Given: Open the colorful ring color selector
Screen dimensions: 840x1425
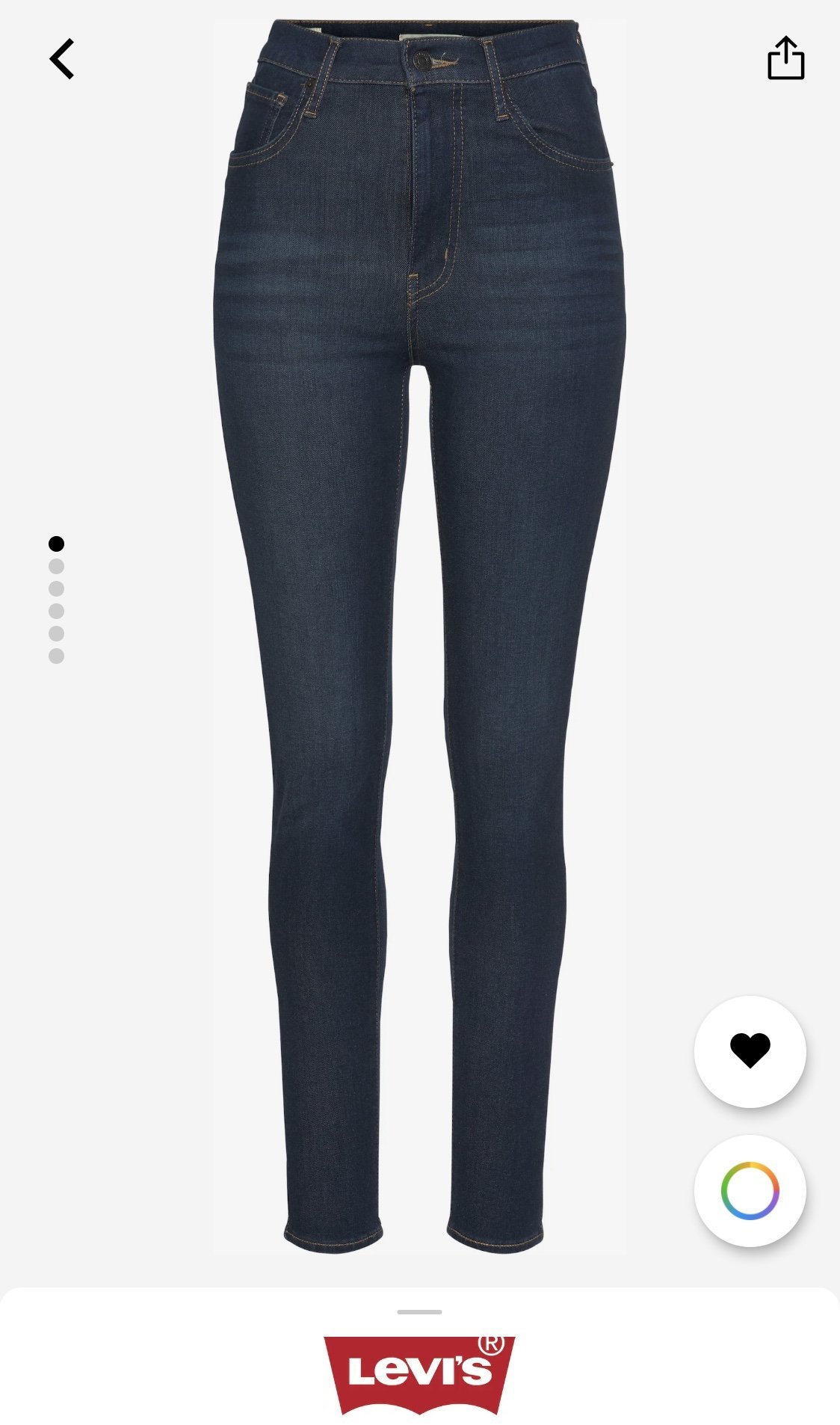Looking at the screenshot, I should coord(750,1190).
